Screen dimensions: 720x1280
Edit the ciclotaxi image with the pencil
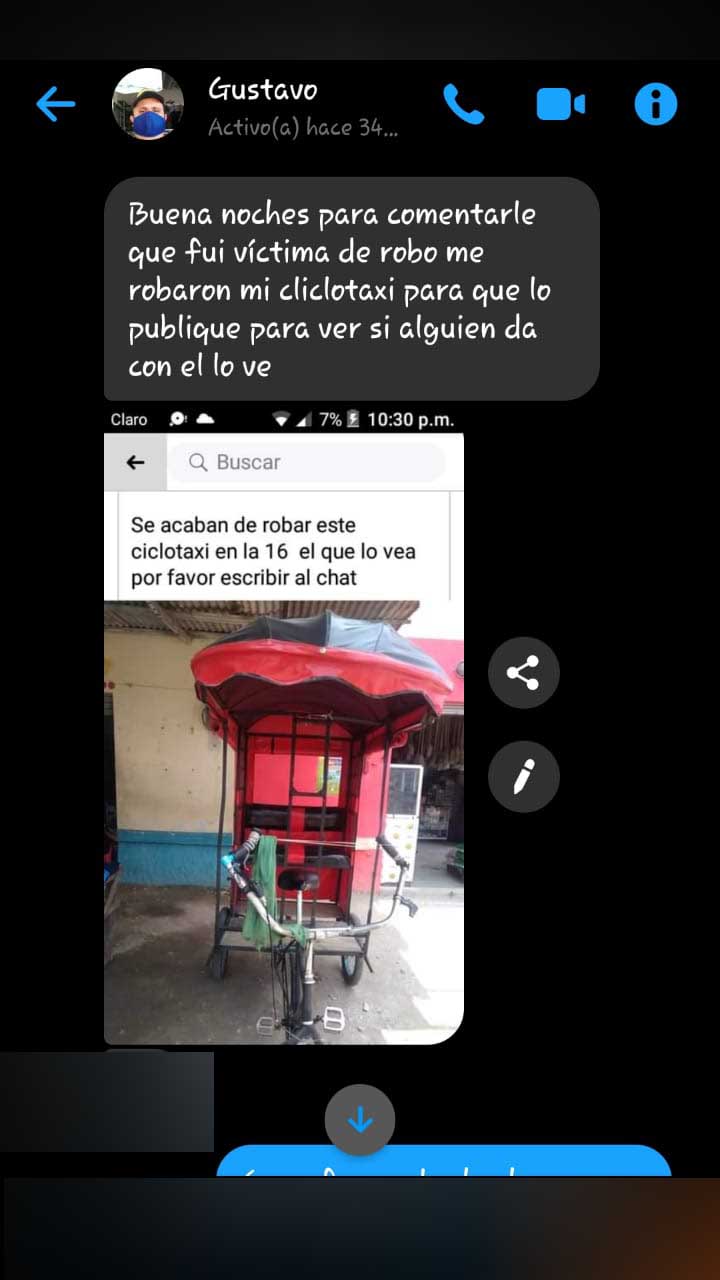pos(523,775)
